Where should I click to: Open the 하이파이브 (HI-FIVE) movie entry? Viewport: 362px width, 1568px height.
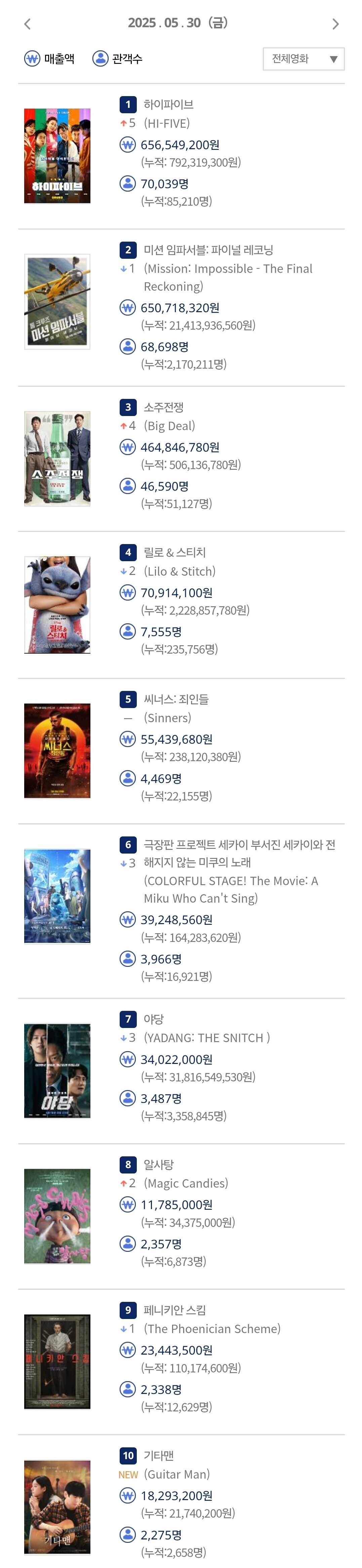[168, 105]
